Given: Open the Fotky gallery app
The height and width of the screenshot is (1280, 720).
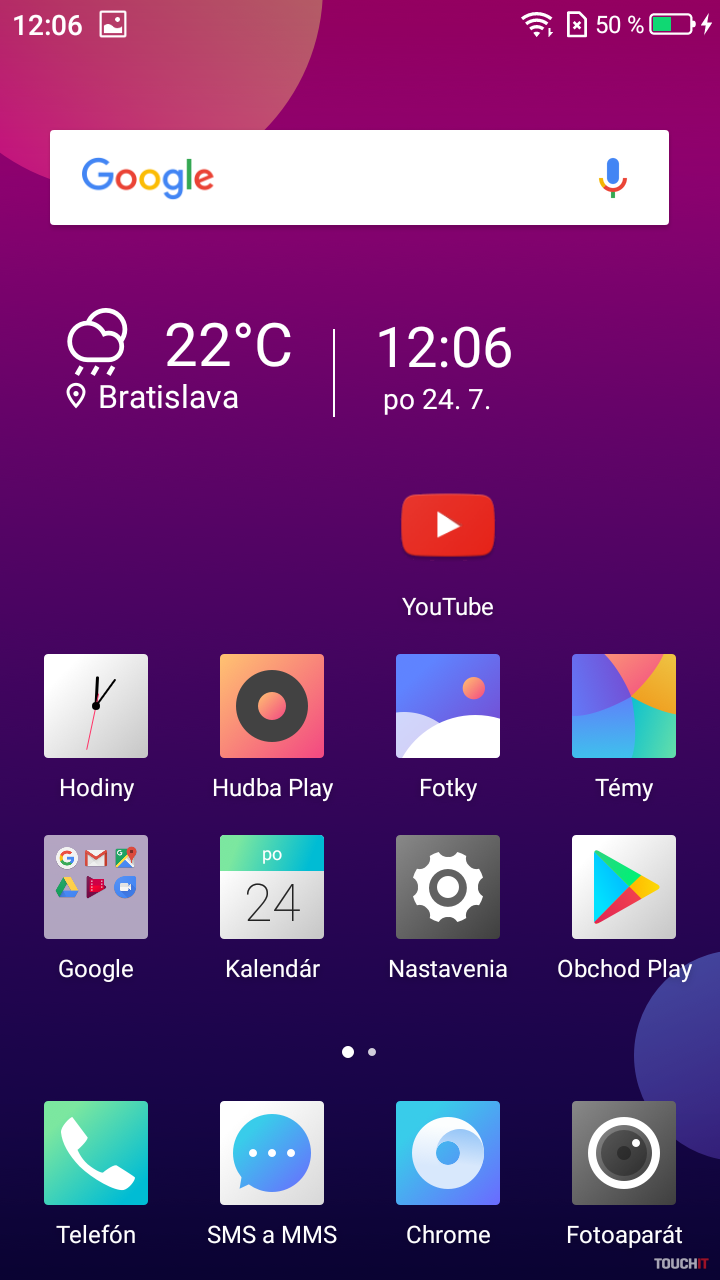Looking at the screenshot, I should (x=448, y=706).
